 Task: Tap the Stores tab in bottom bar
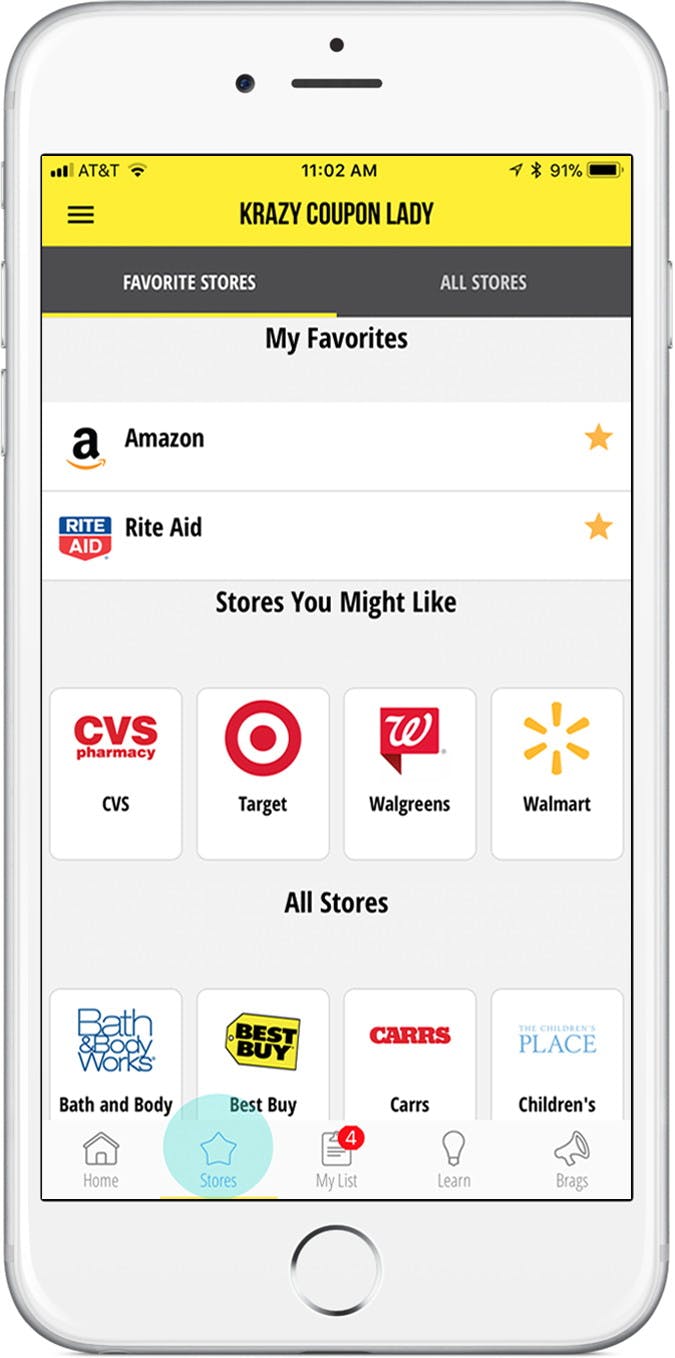[x=218, y=1160]
